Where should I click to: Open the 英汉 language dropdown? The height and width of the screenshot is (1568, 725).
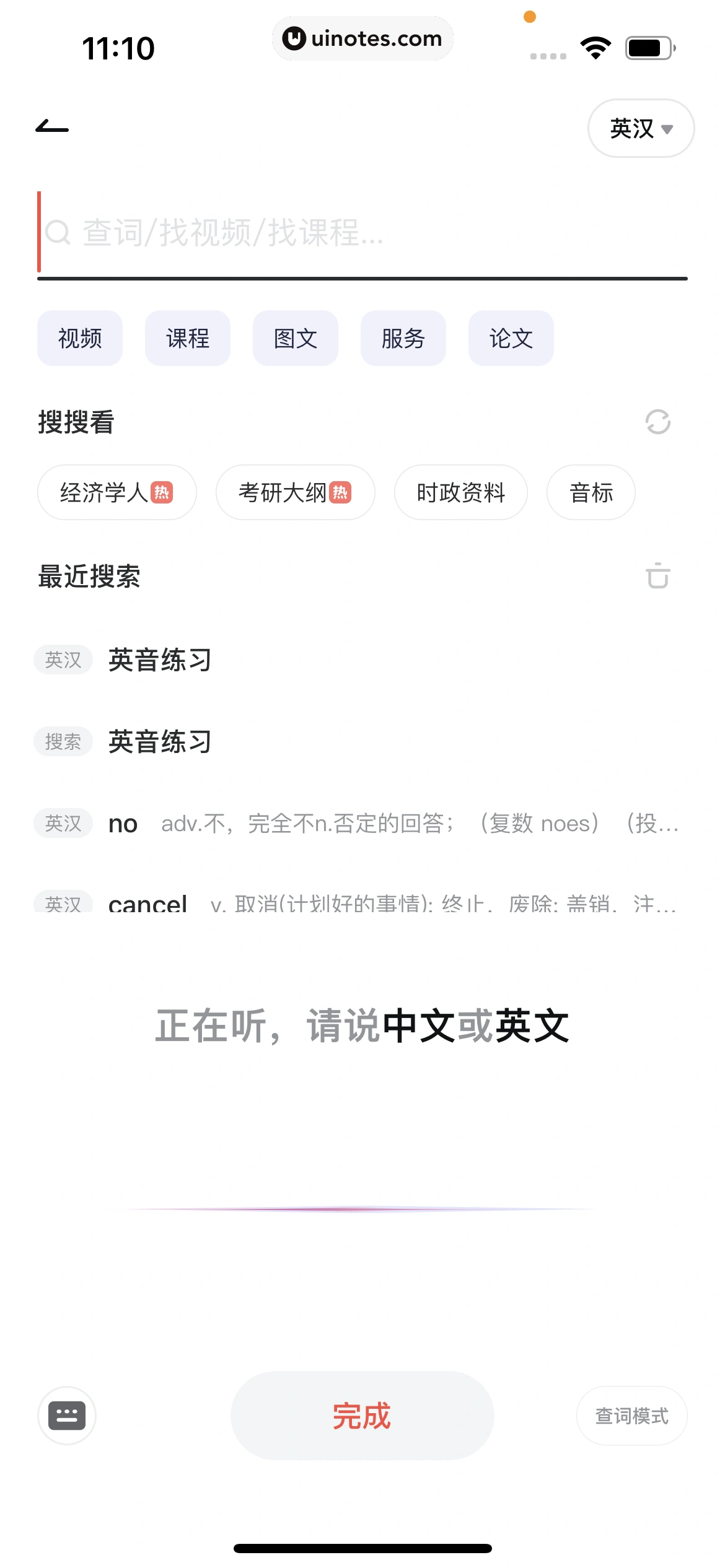(x=641, y=128)
